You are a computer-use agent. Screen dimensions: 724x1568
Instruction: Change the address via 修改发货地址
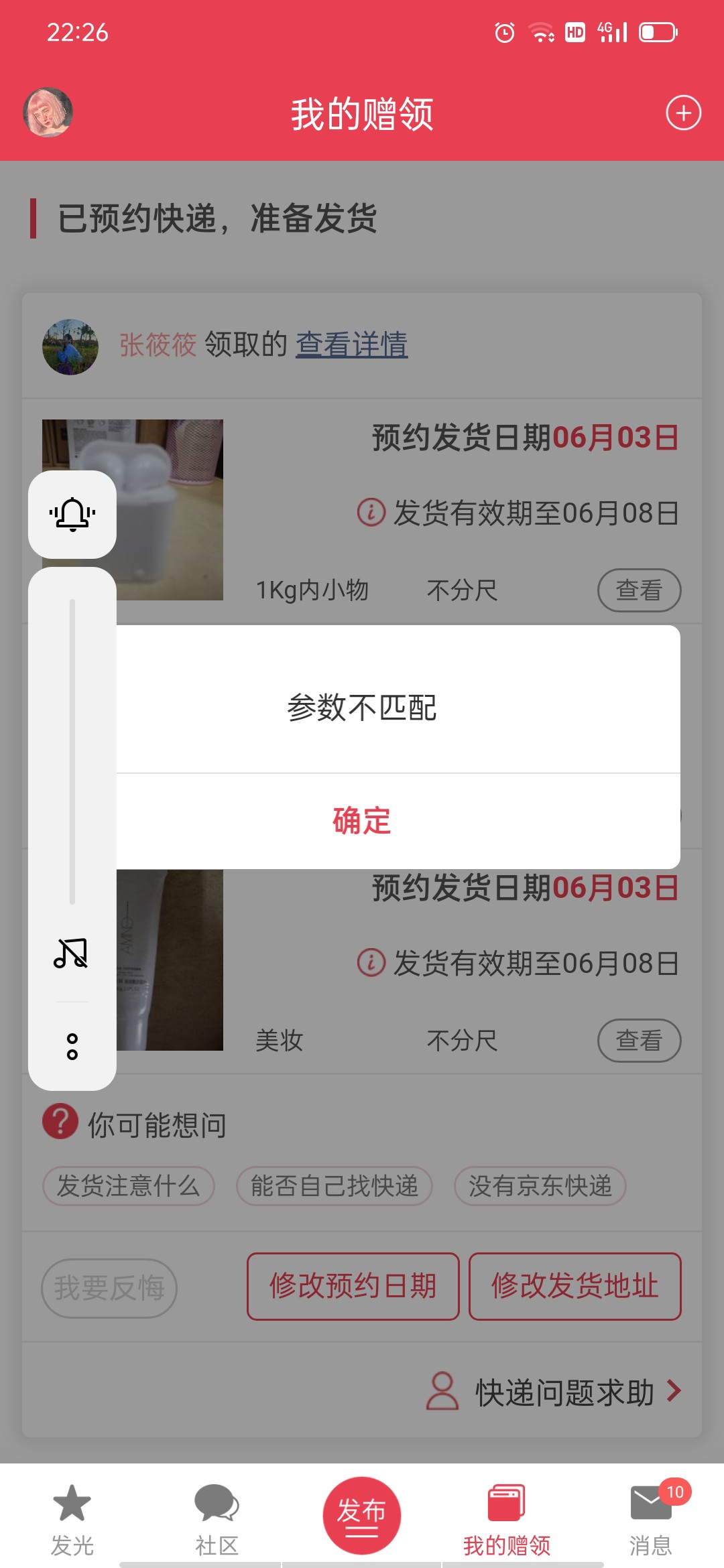click(x=575, y=1287)
